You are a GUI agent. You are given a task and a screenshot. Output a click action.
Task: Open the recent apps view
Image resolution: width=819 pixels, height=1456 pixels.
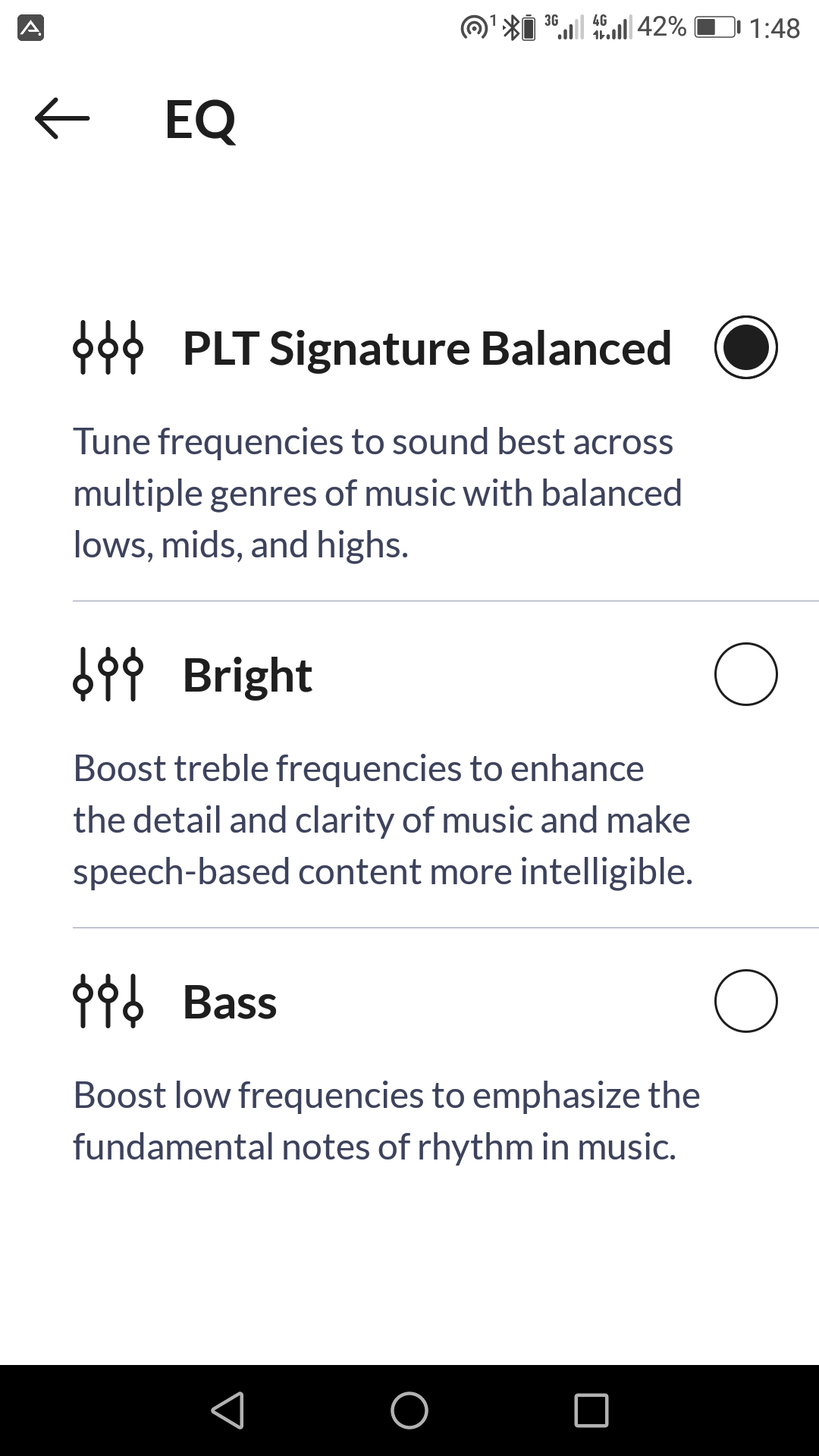pyautogui.click(x=591, y=1410)
